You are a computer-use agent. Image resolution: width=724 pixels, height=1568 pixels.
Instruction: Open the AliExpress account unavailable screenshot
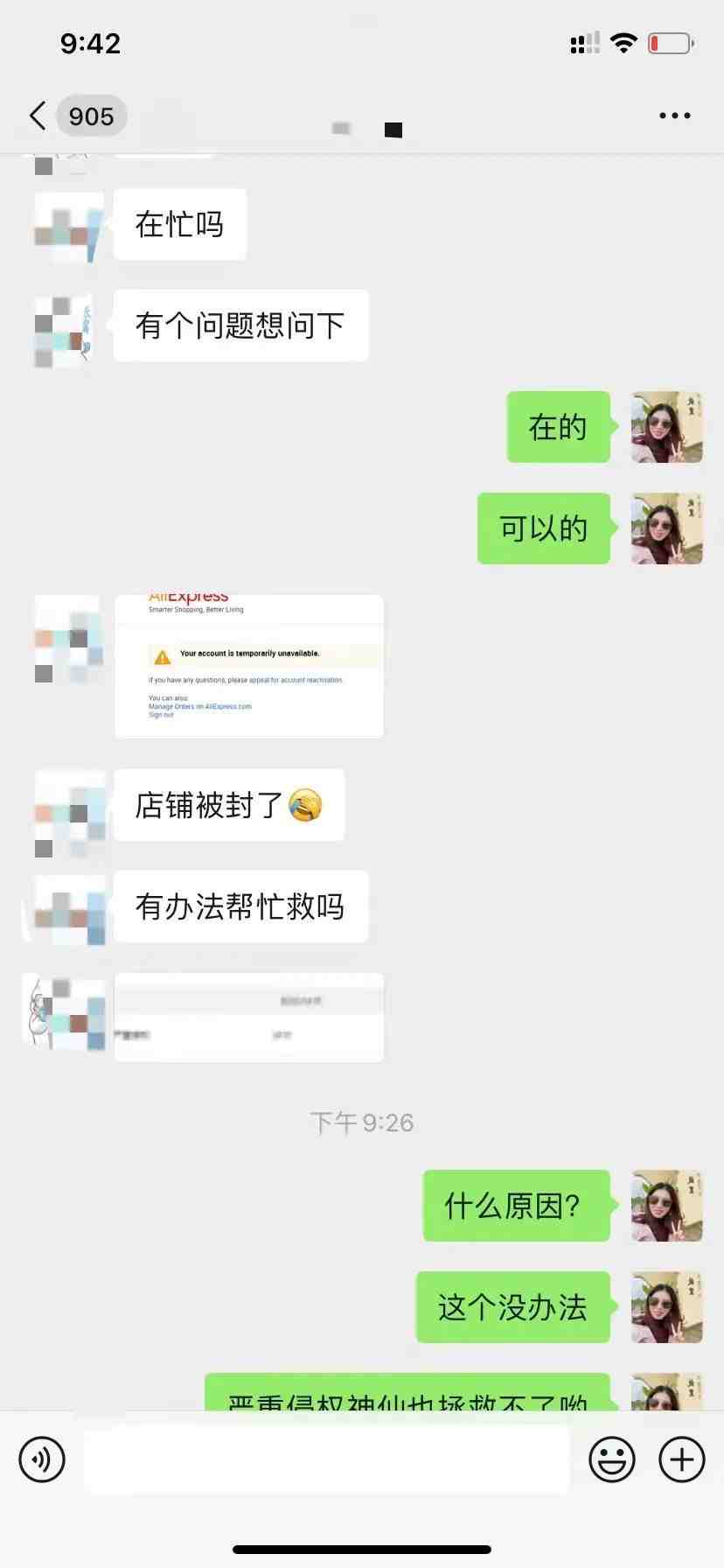(x=249, y=666)
